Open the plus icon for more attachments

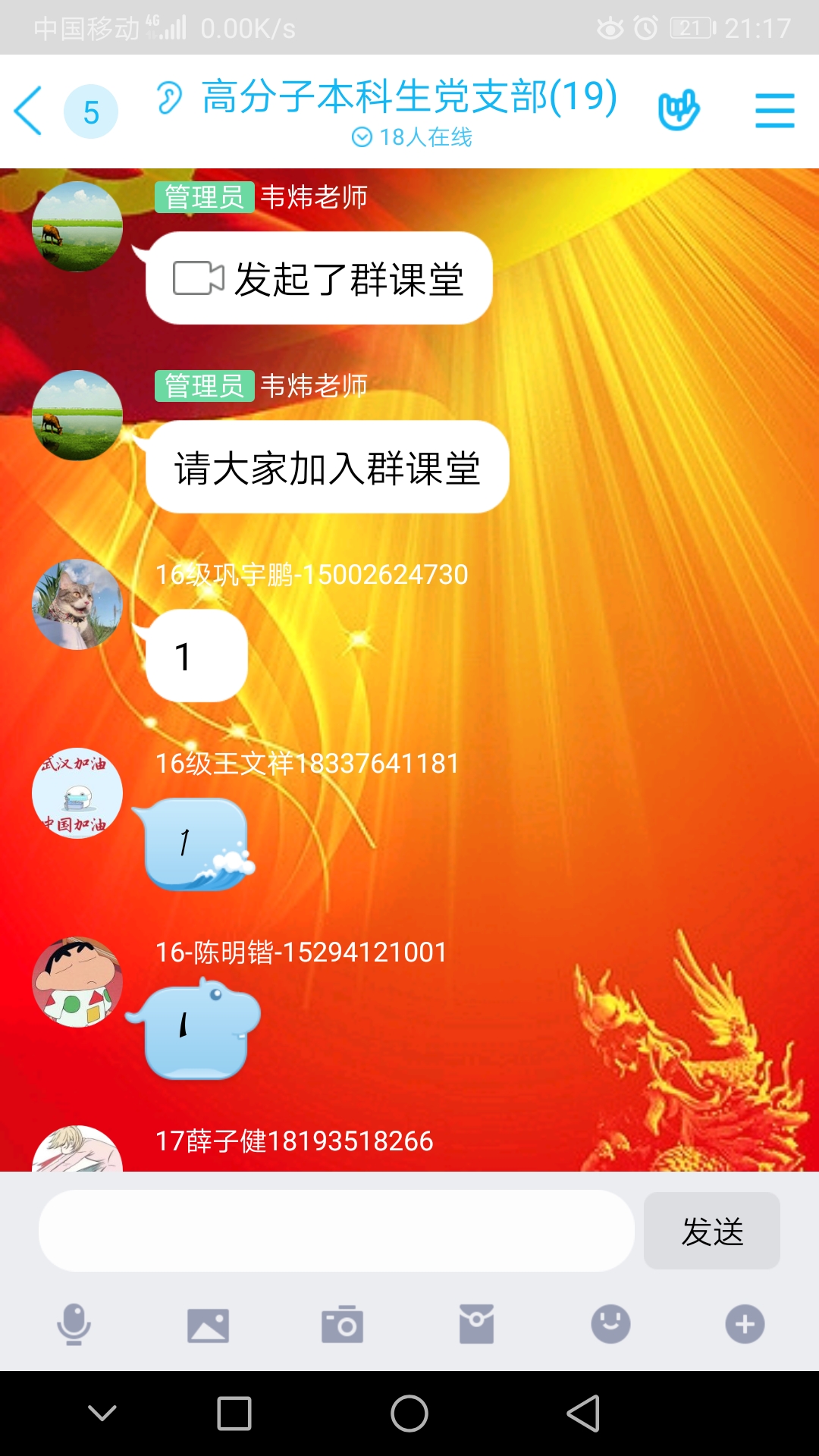(x=744, y=1325)
